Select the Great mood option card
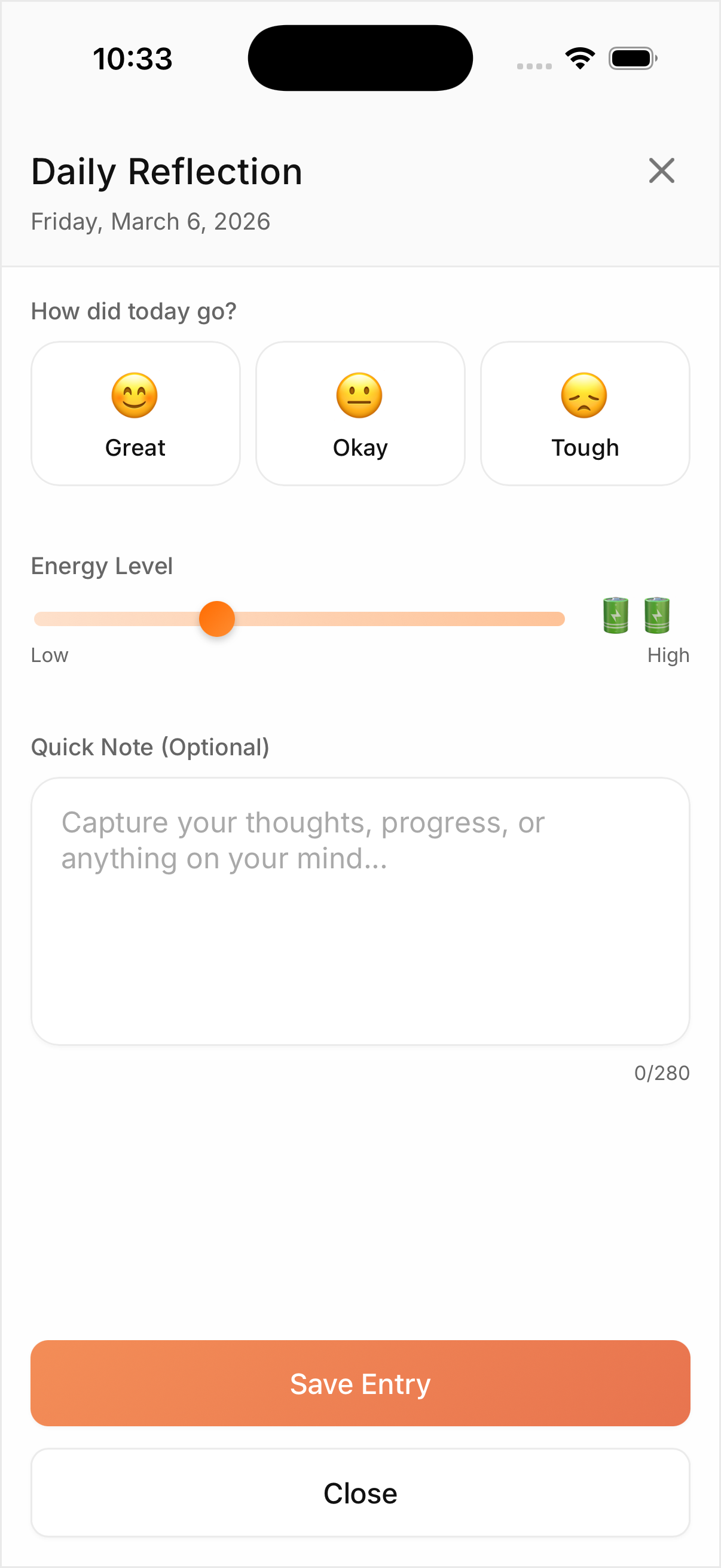This screenshot has width=721, height=1568. (x=135, y=413)
